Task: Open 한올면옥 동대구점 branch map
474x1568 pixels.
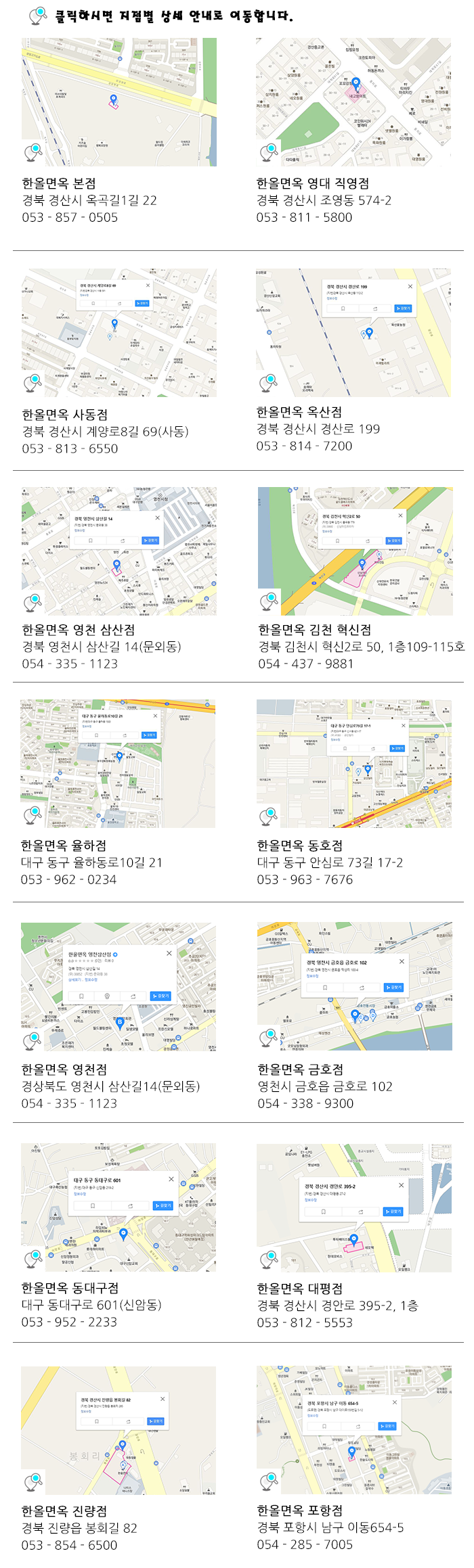Action: click(118, 1207)
